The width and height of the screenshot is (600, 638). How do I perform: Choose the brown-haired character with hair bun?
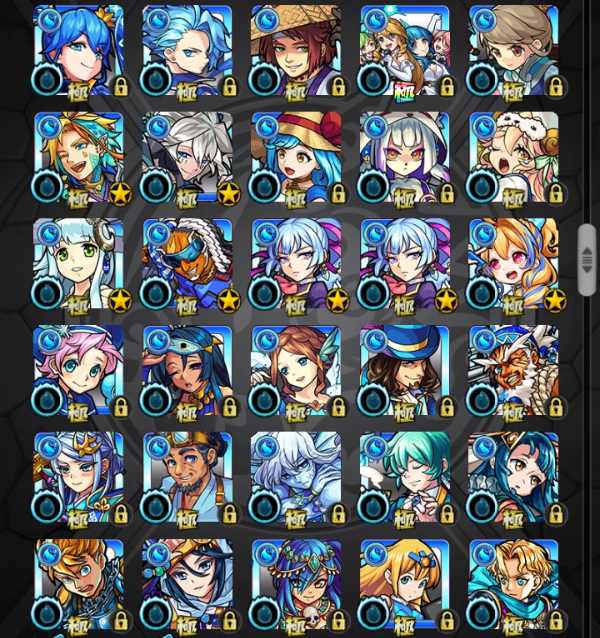pos(513,50)
